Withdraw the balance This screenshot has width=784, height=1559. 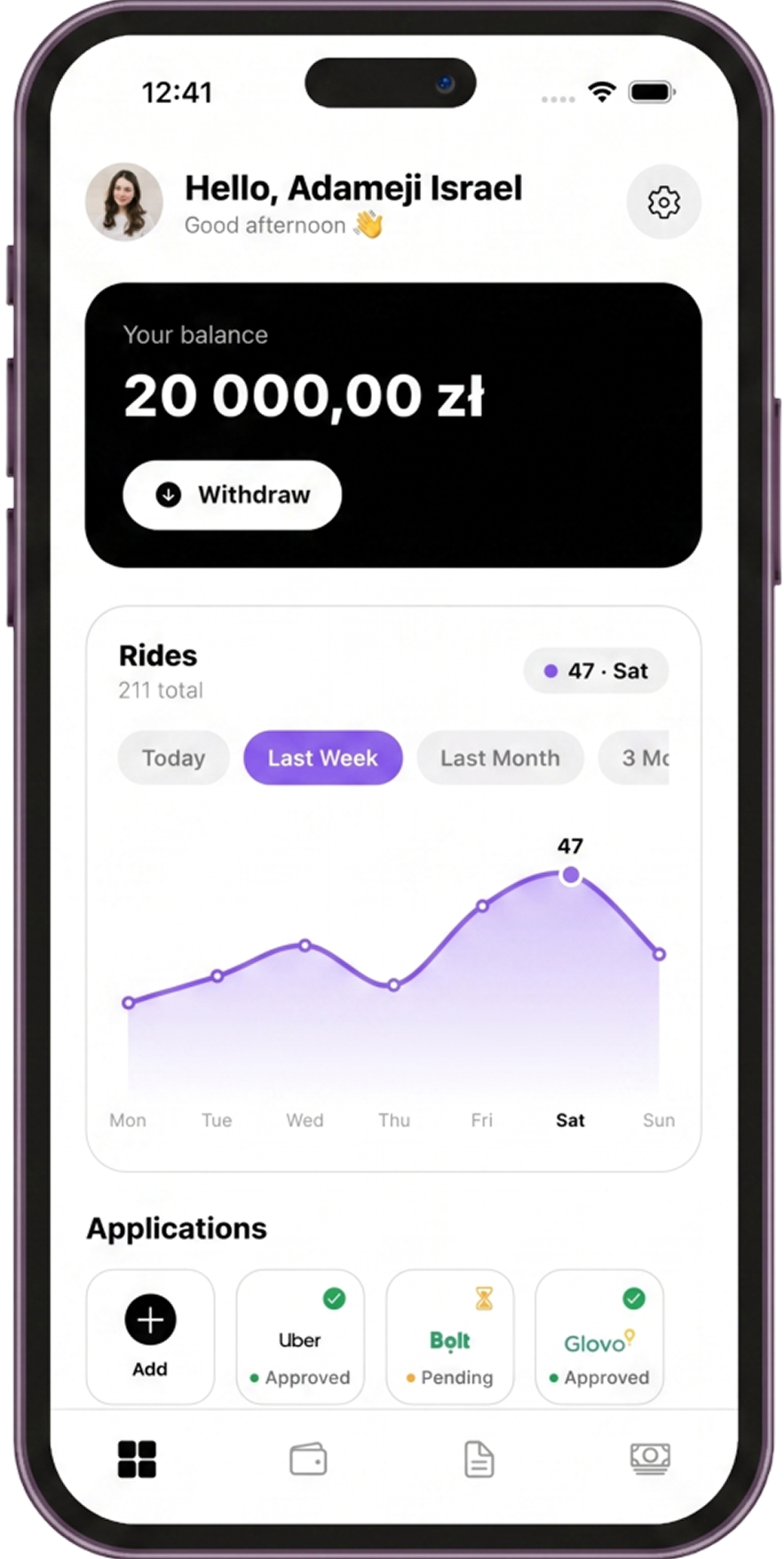point(232,495)
